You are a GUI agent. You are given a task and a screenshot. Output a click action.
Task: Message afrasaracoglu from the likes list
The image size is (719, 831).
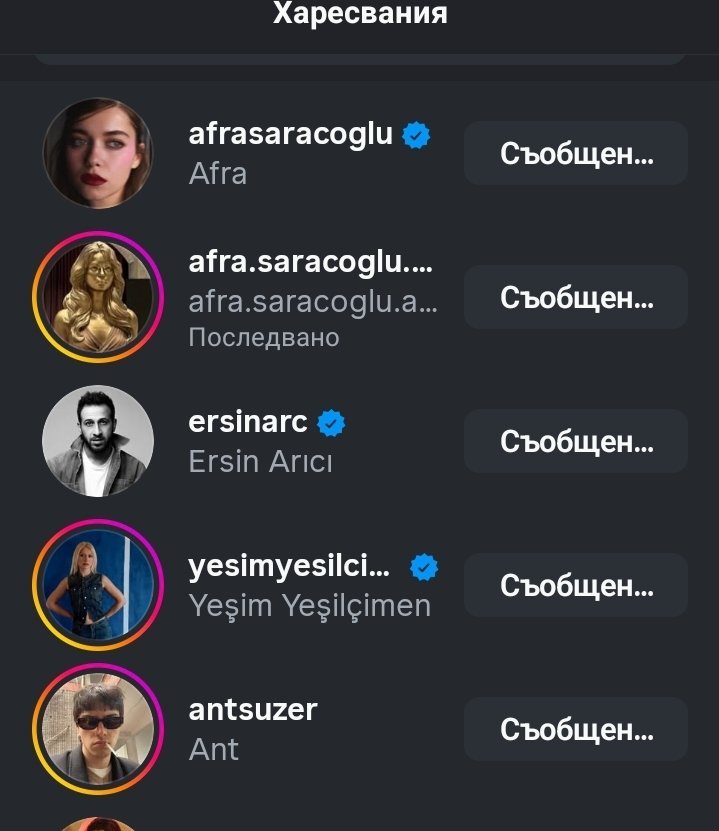pyautogui.click(x=575, y=154)
